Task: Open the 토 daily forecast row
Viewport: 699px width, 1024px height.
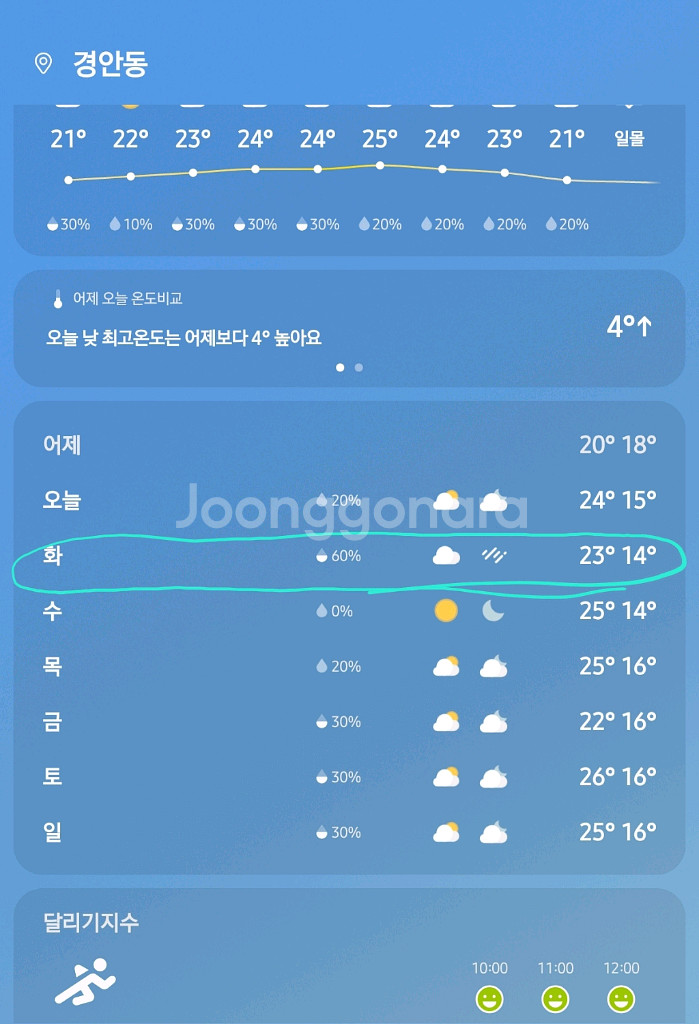Action: click(348, 776)
